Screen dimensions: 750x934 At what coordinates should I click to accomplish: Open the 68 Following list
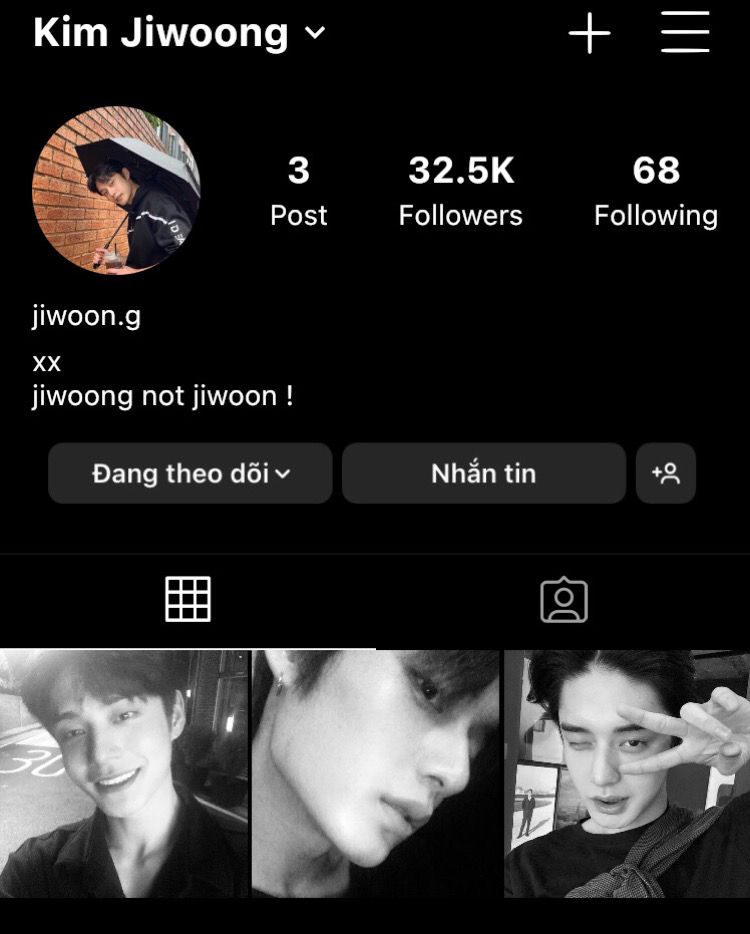pos(656,190)
